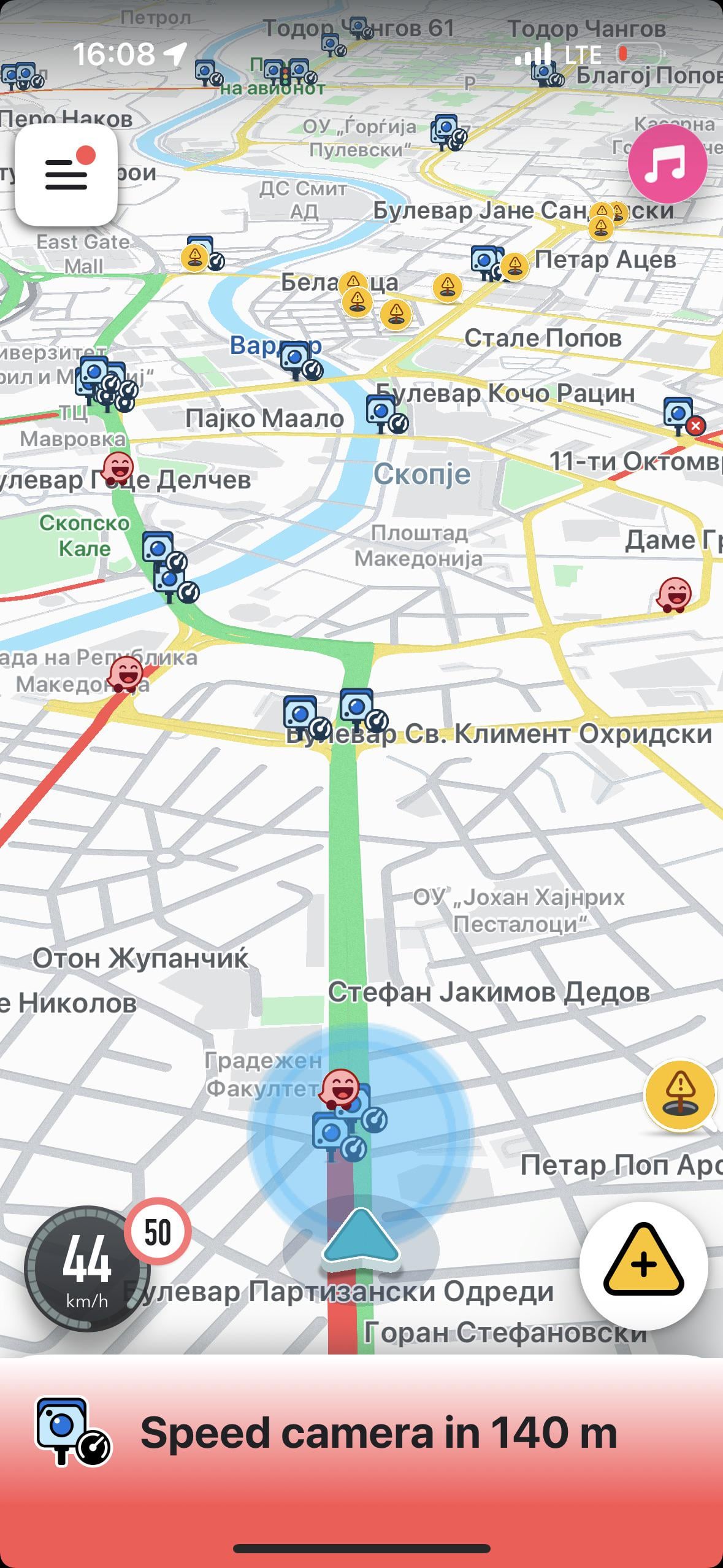Select the Wazer near Скопско Кале
Image resolution: width=723 pixels, height=1568 pixels.
click(x=118, y=469)
